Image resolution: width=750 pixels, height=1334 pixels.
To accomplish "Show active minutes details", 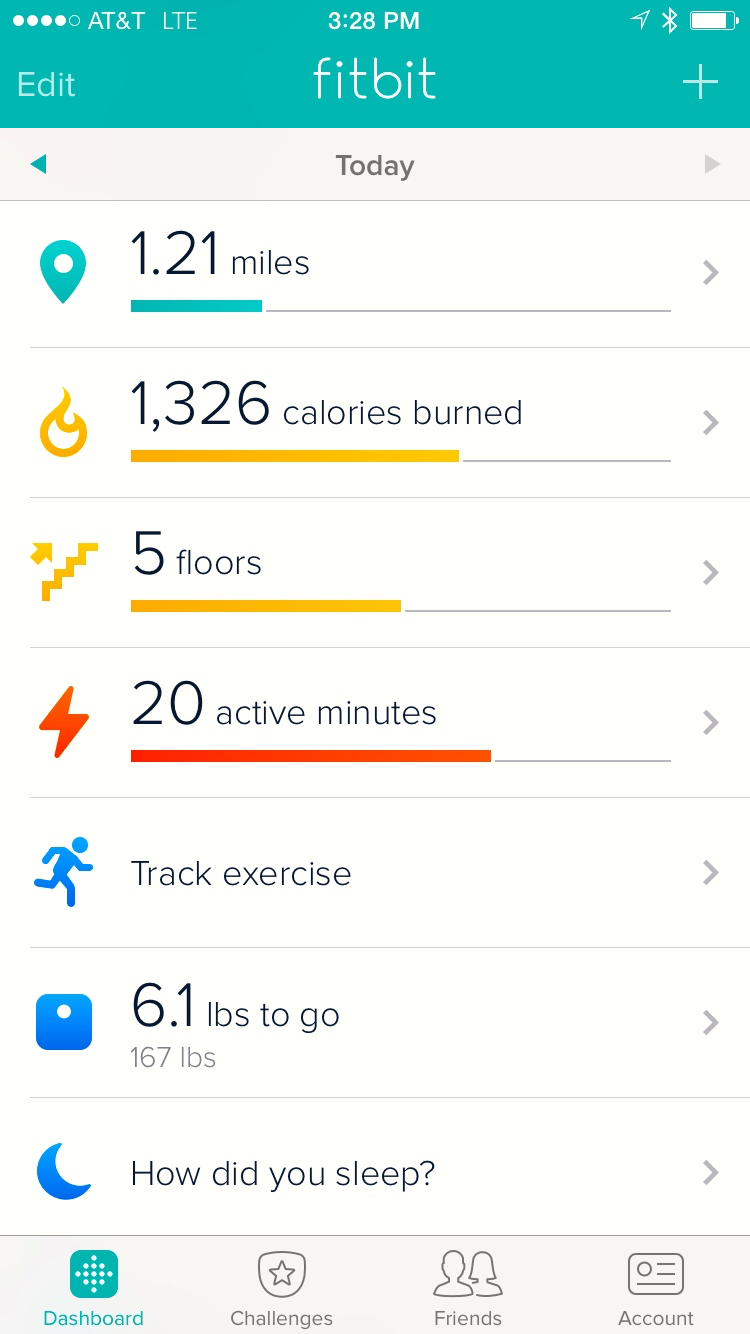I will pos(375,723).
